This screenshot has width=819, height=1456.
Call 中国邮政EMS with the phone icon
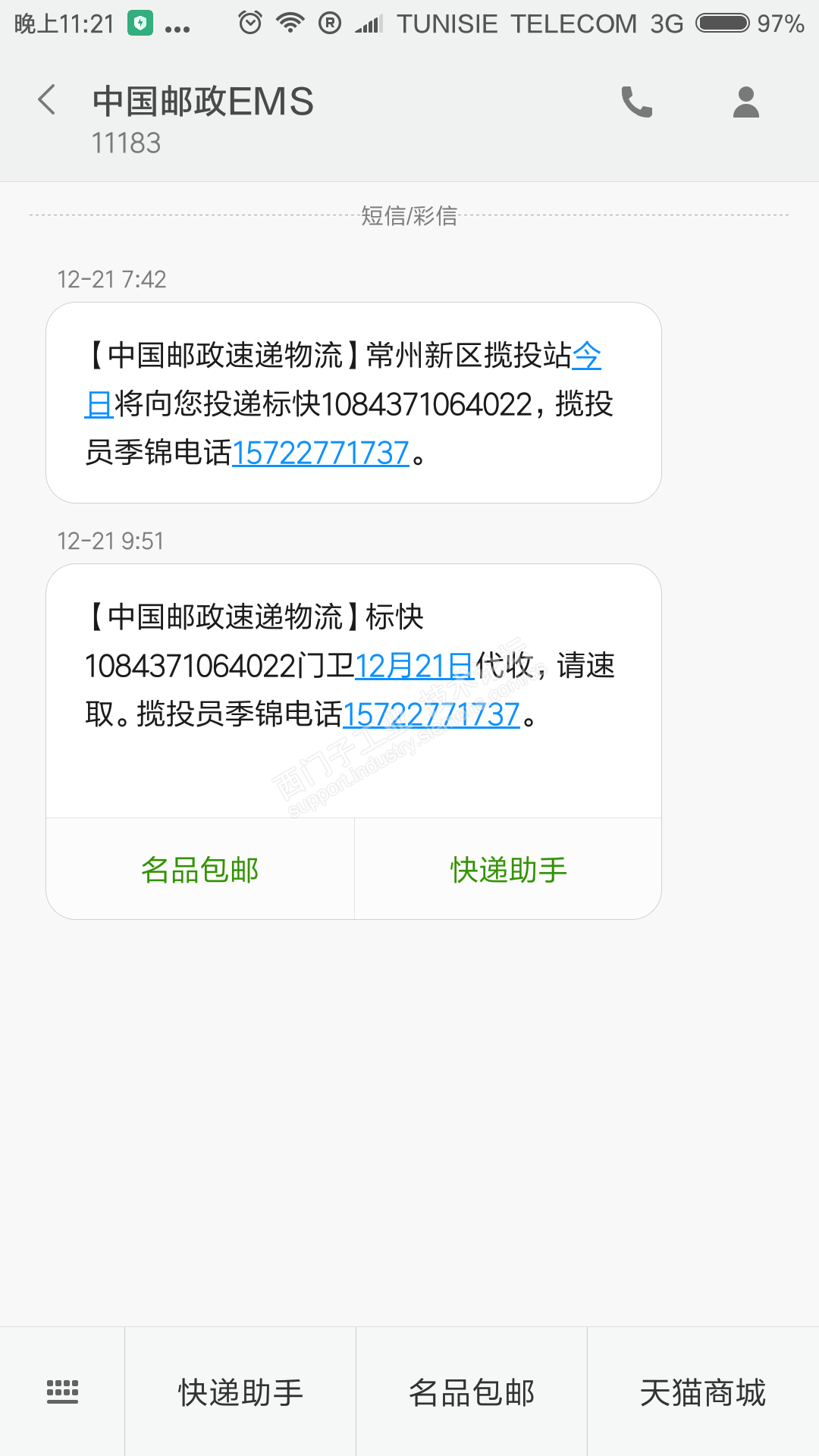637,102
